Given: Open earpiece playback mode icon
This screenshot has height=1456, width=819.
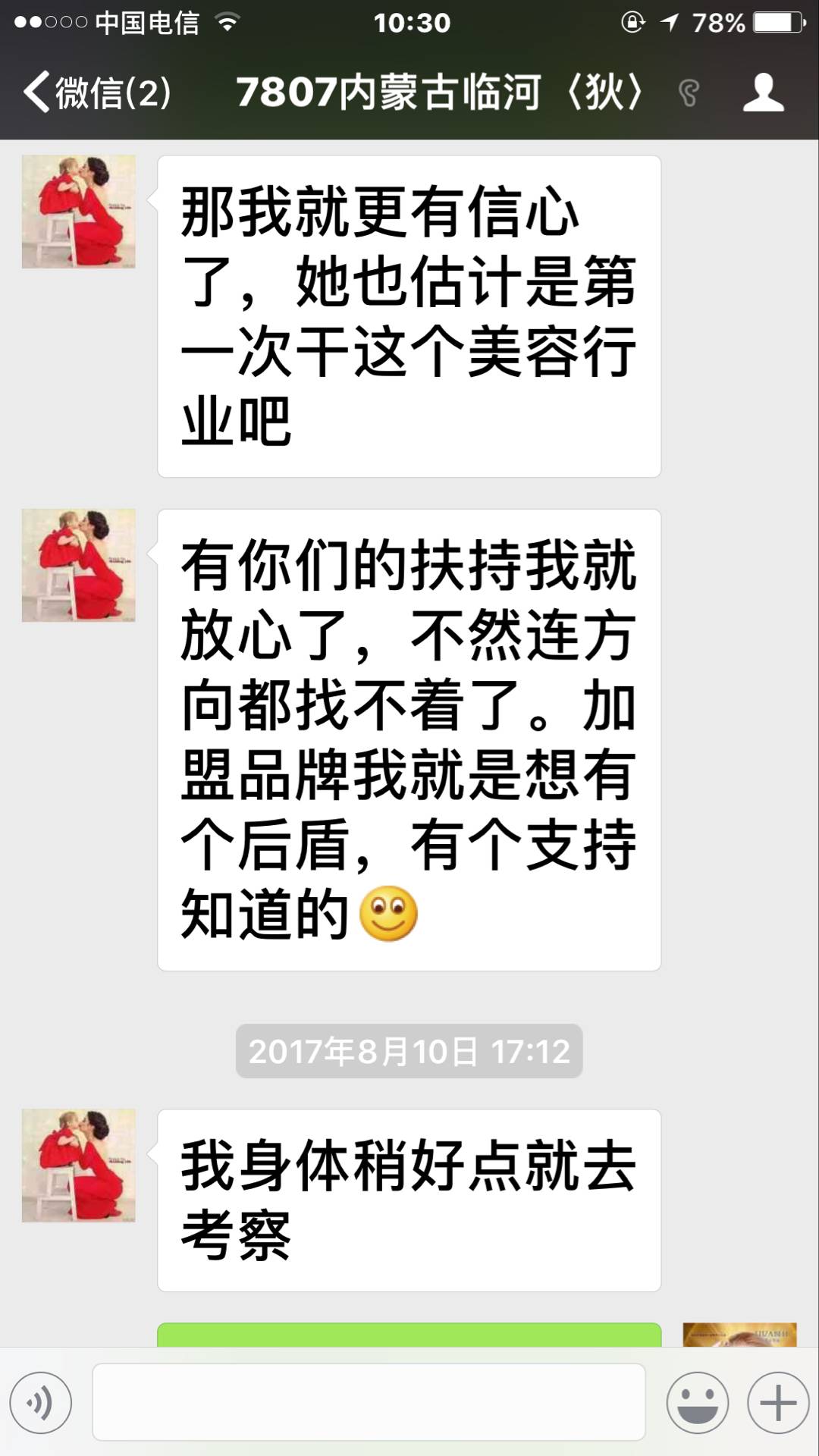Looking at the screenshot, I should pyautogui.click(x=689, y=94).
